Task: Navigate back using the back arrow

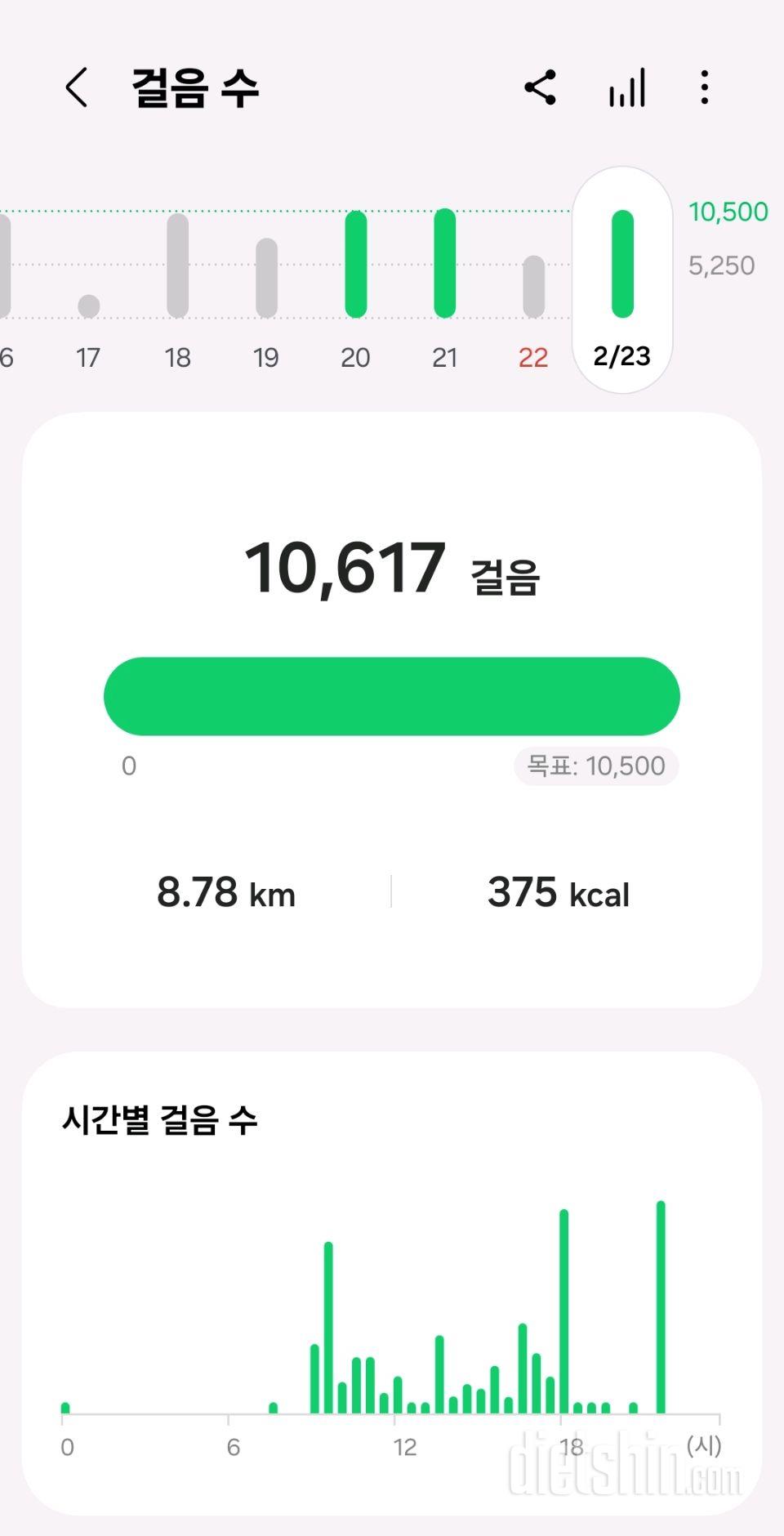Action: [x=76, y=87]
